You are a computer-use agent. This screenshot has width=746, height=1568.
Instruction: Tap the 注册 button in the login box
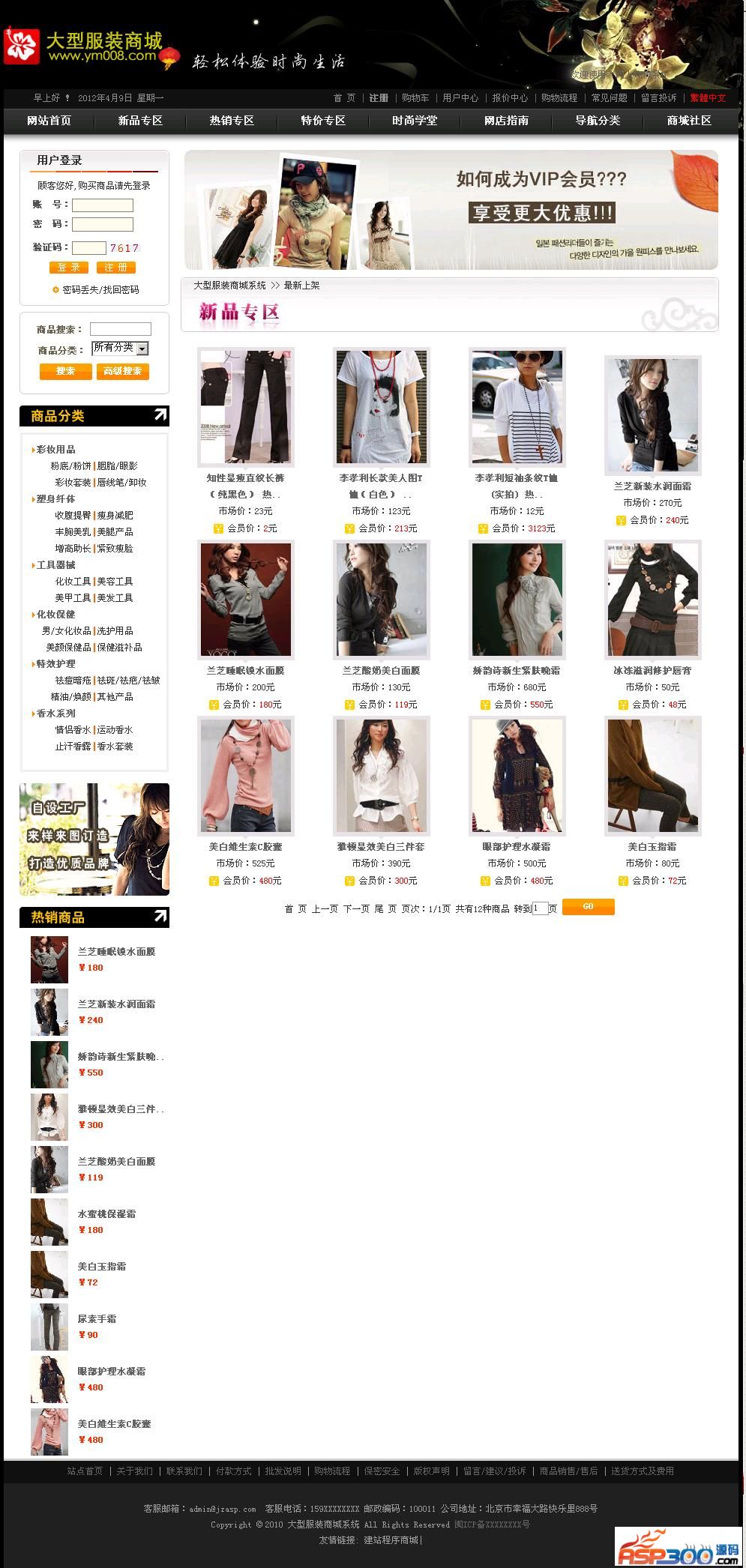[115, 268]
